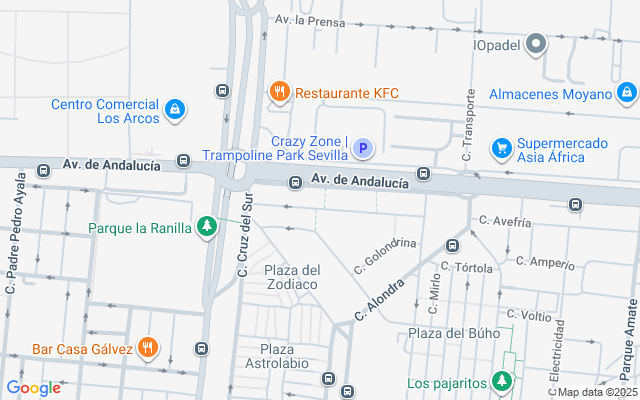
Task: Select the Los pajaritos park marker
Action: 503,382
